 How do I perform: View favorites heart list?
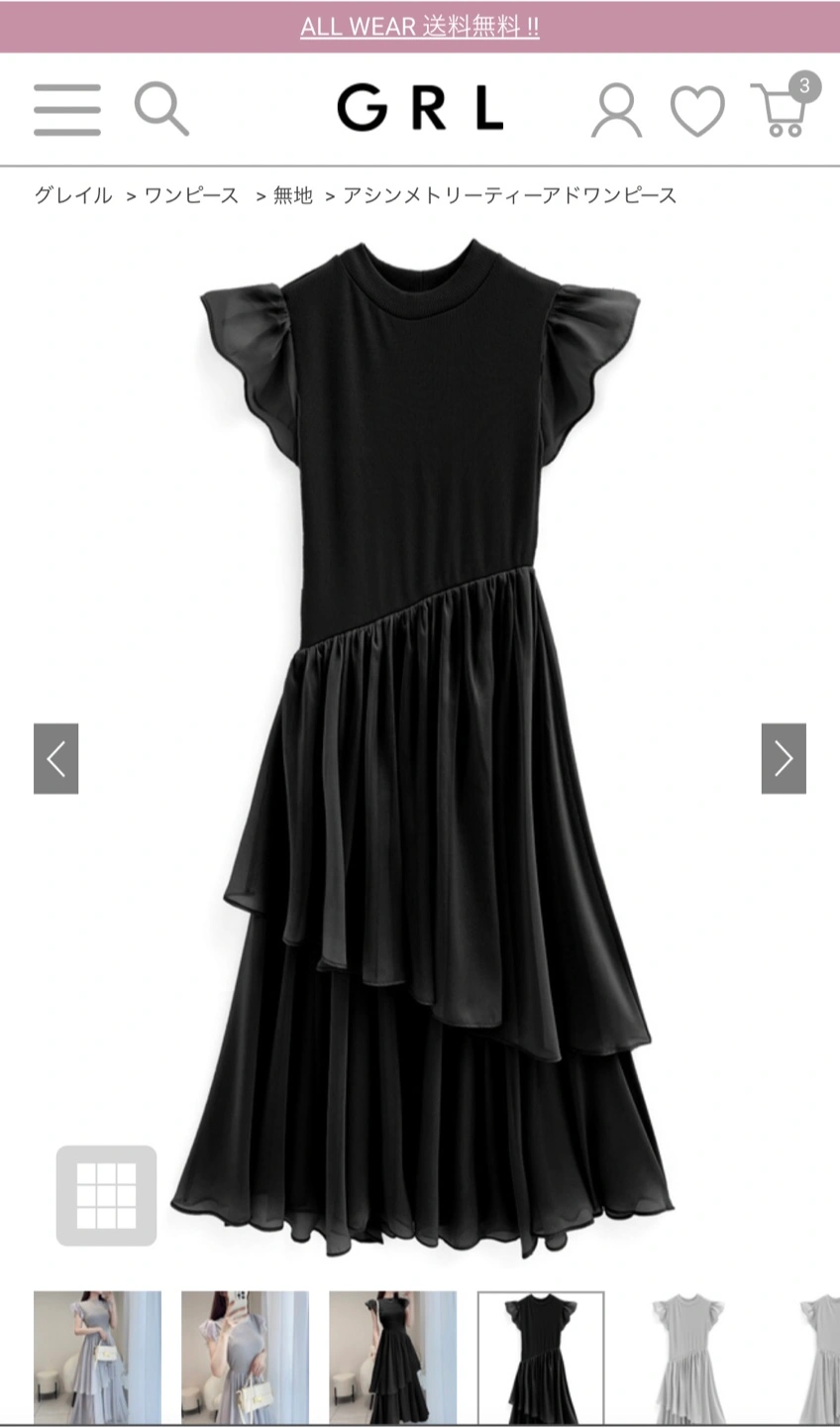point(697,110)
